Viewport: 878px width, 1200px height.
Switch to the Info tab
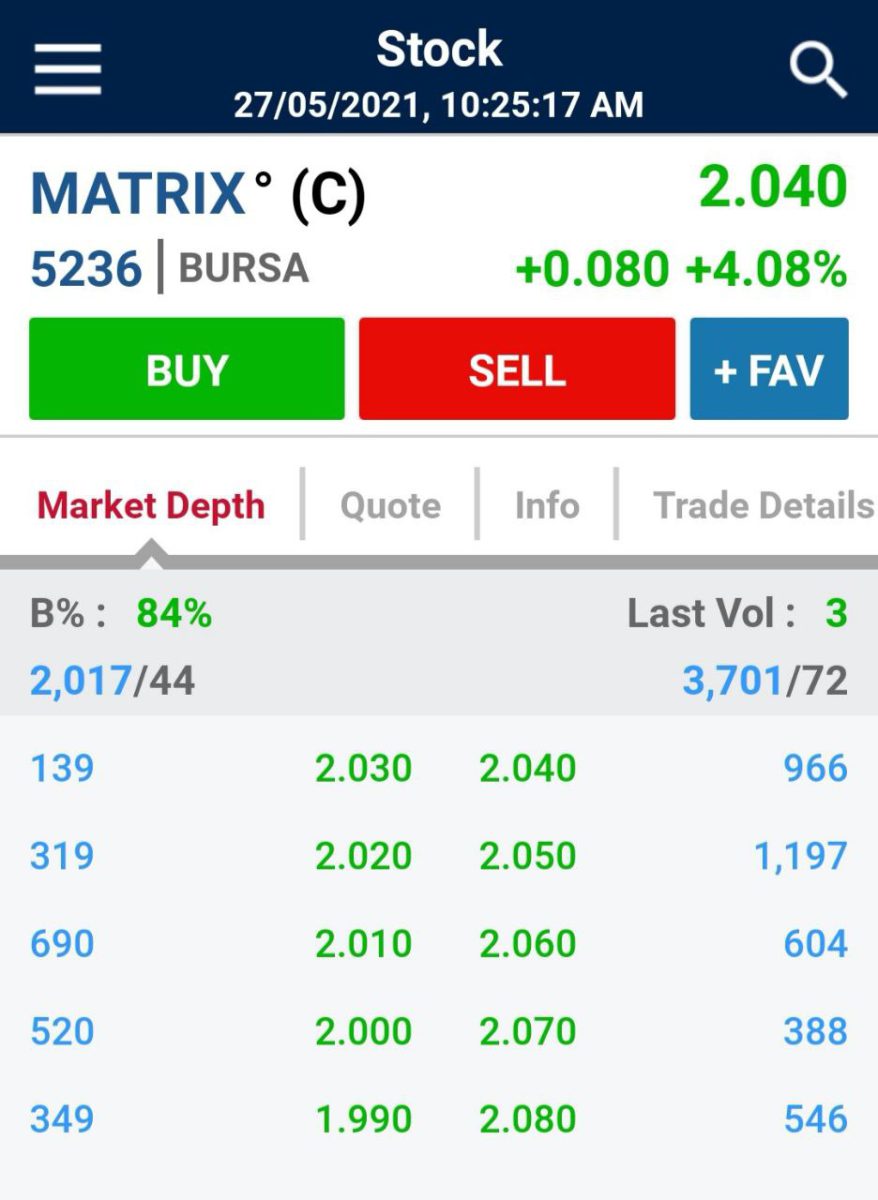point(547,506)
